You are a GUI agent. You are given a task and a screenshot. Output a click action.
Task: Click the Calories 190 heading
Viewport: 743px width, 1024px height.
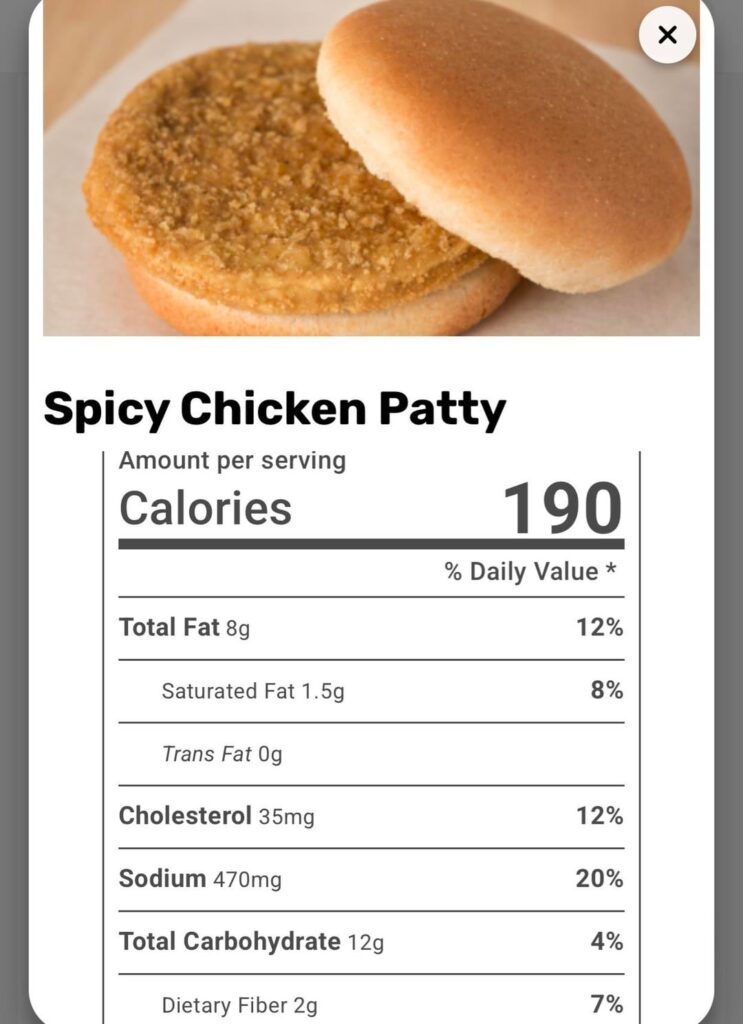370,508
